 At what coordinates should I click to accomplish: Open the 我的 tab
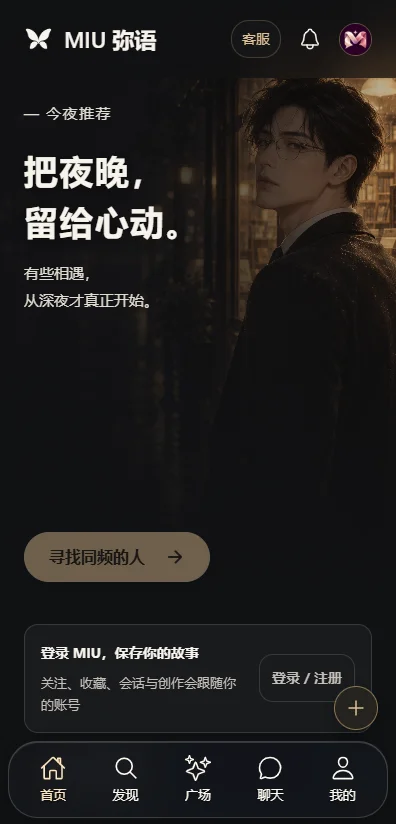click(x=343, y=779)
